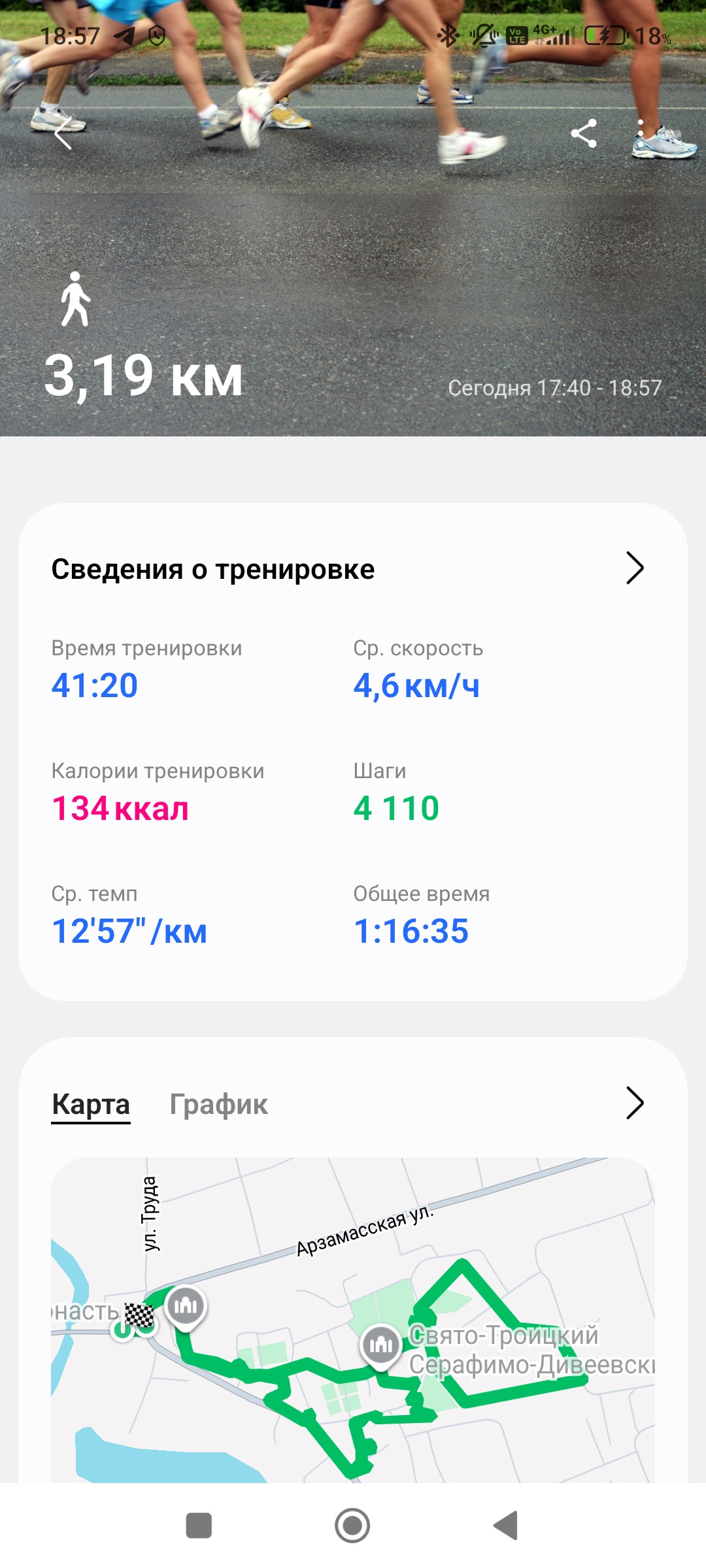Open Сведения о тренировке details chevron

coord(635,568)
